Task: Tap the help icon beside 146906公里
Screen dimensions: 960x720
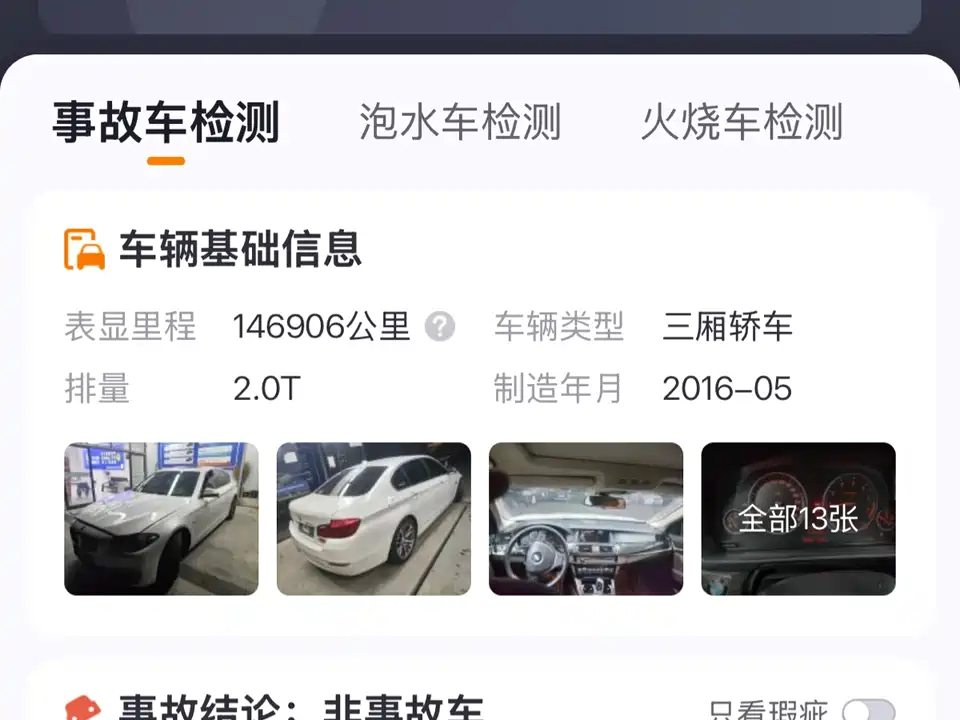Action: 440,327
